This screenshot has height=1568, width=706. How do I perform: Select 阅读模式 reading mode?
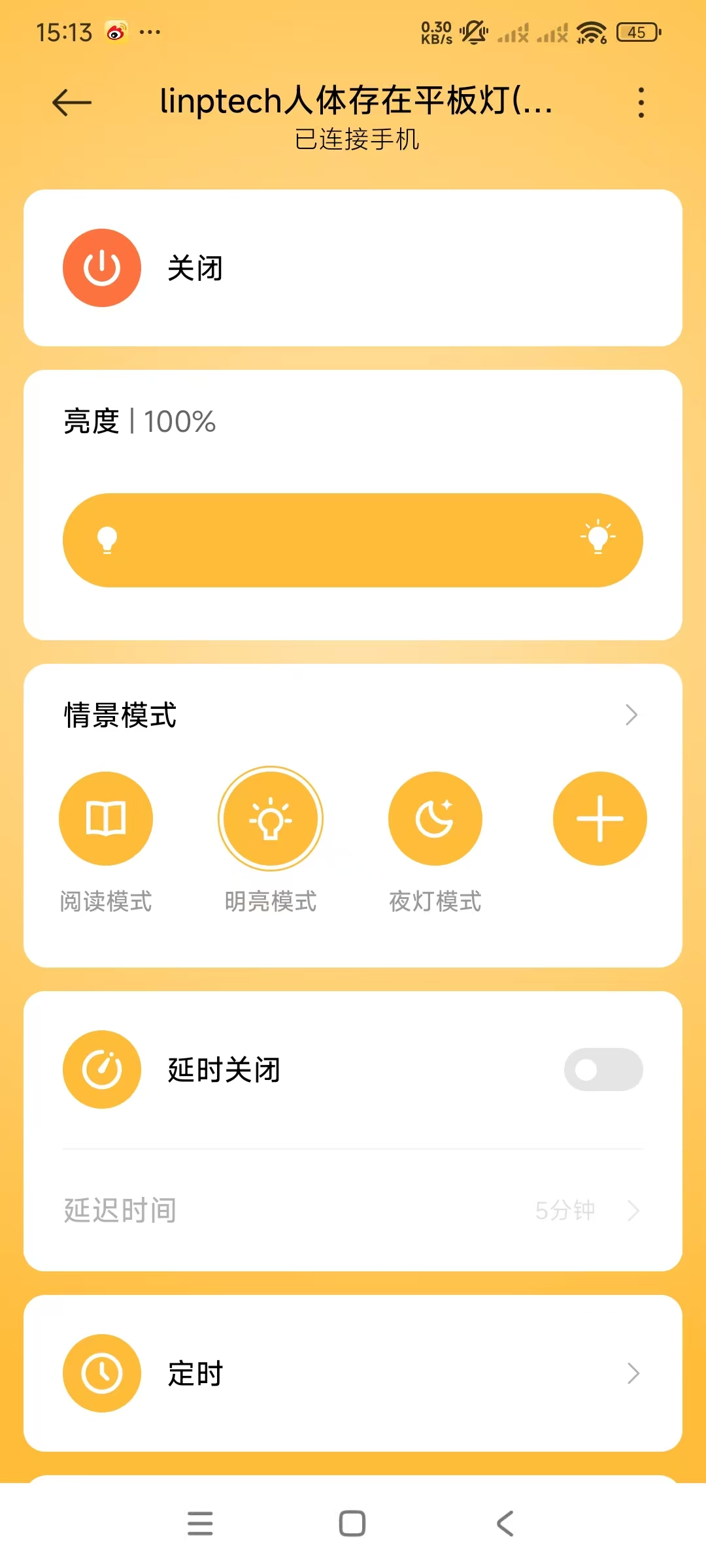[106, 819]
